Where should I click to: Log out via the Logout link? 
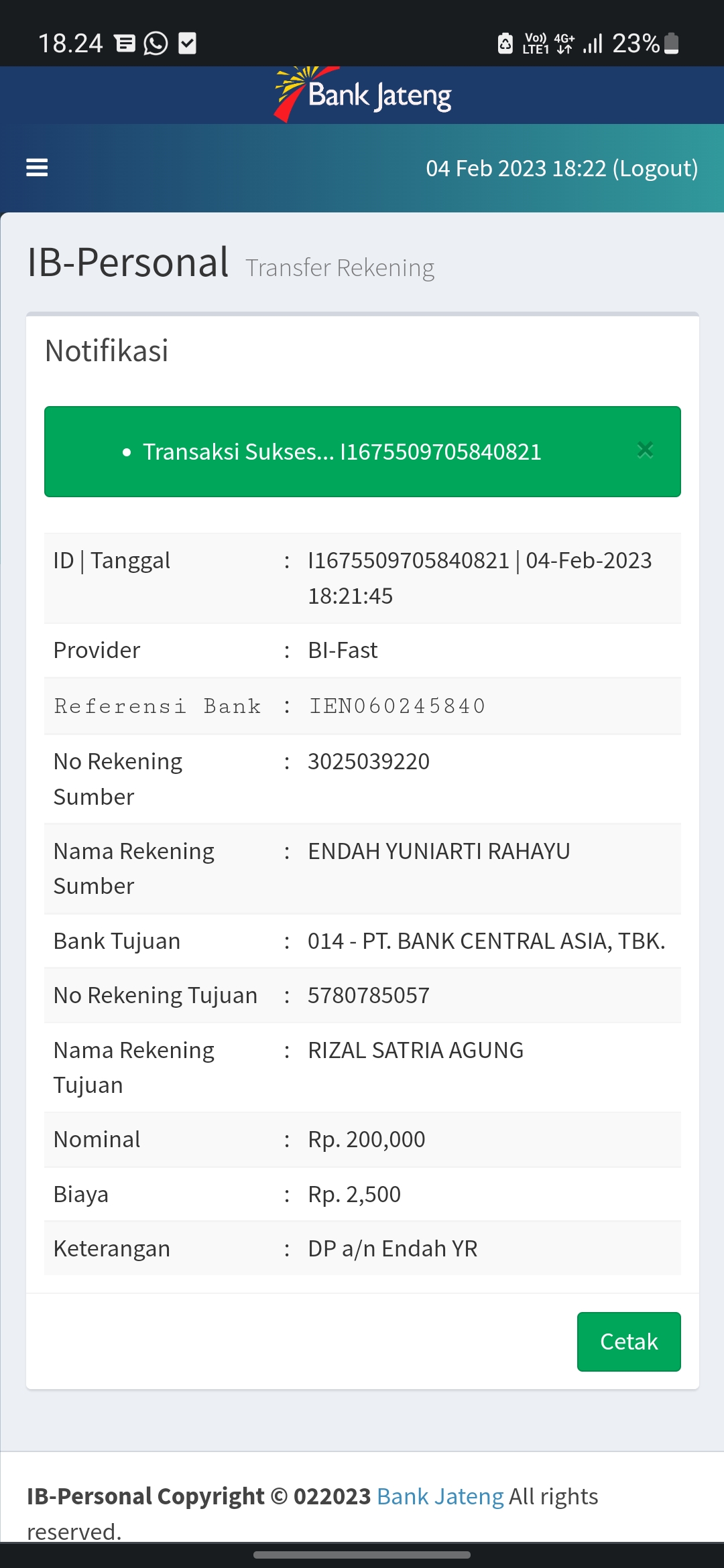coord(655,168)
